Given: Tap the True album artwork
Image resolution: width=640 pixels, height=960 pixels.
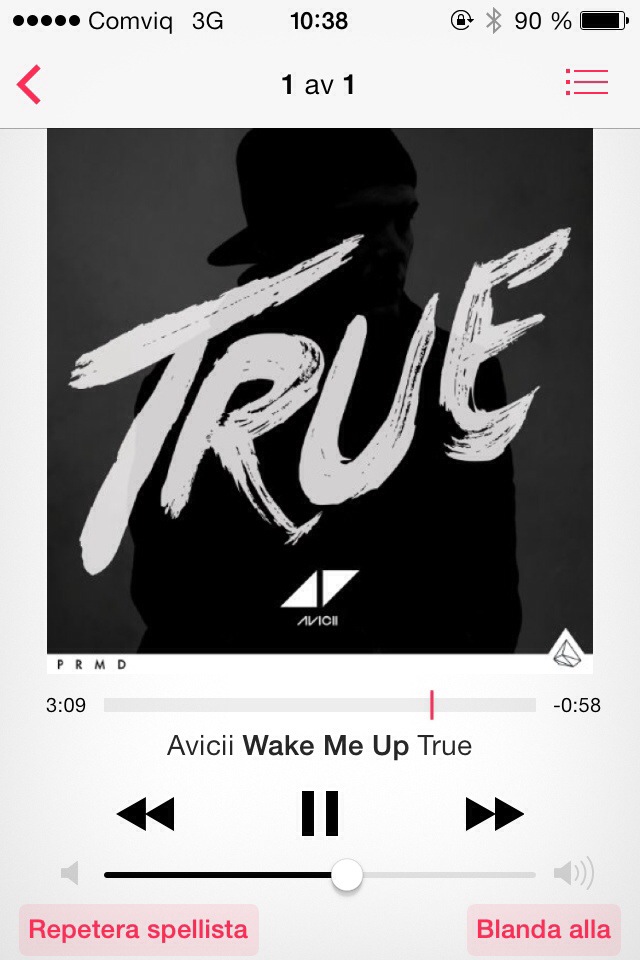Looking at the screenshot, I should [x=320, y=400].
